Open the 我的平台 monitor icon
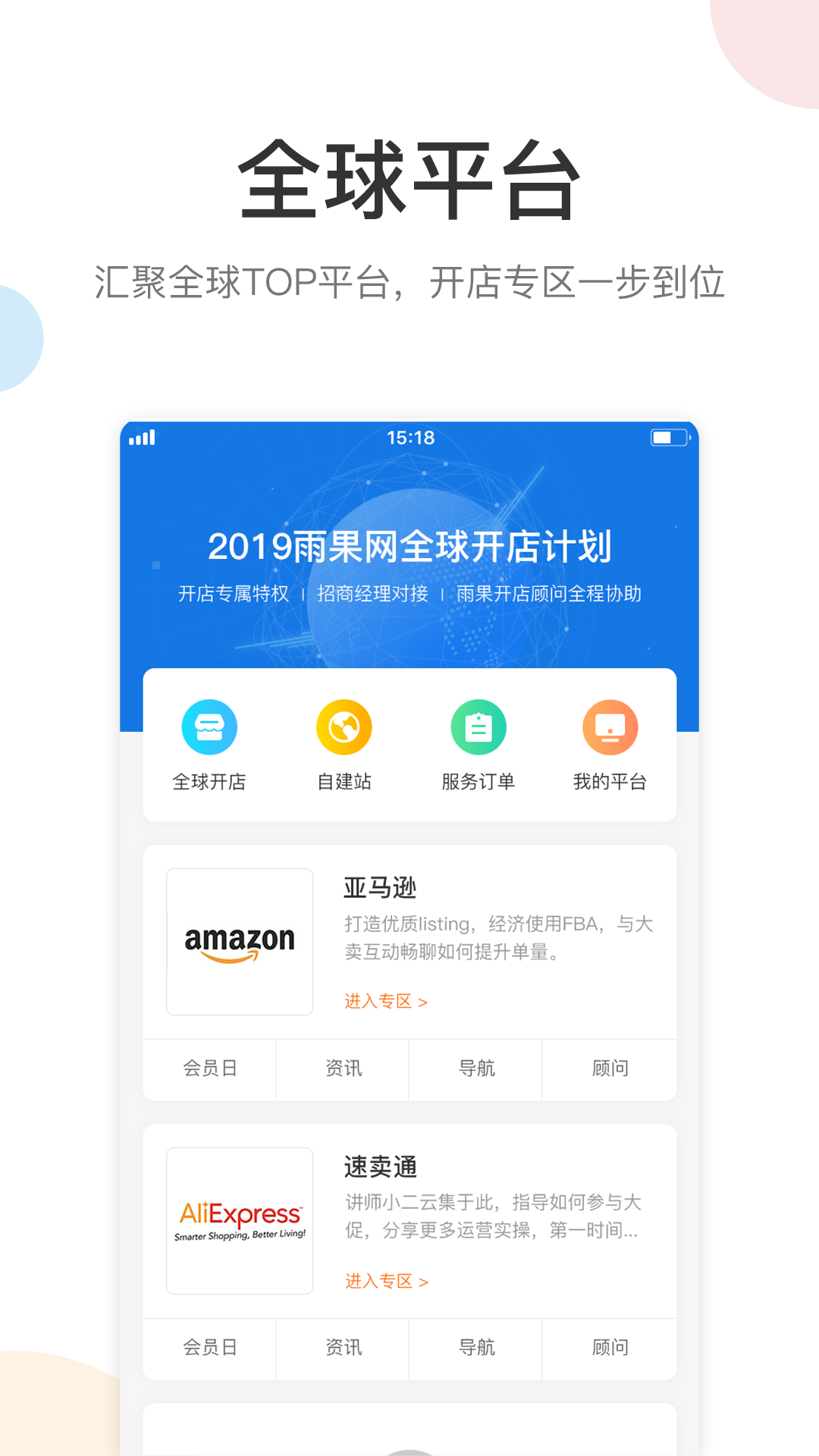Image resolution: width=819 pixels, height=1456 pixels. (610, 726)
